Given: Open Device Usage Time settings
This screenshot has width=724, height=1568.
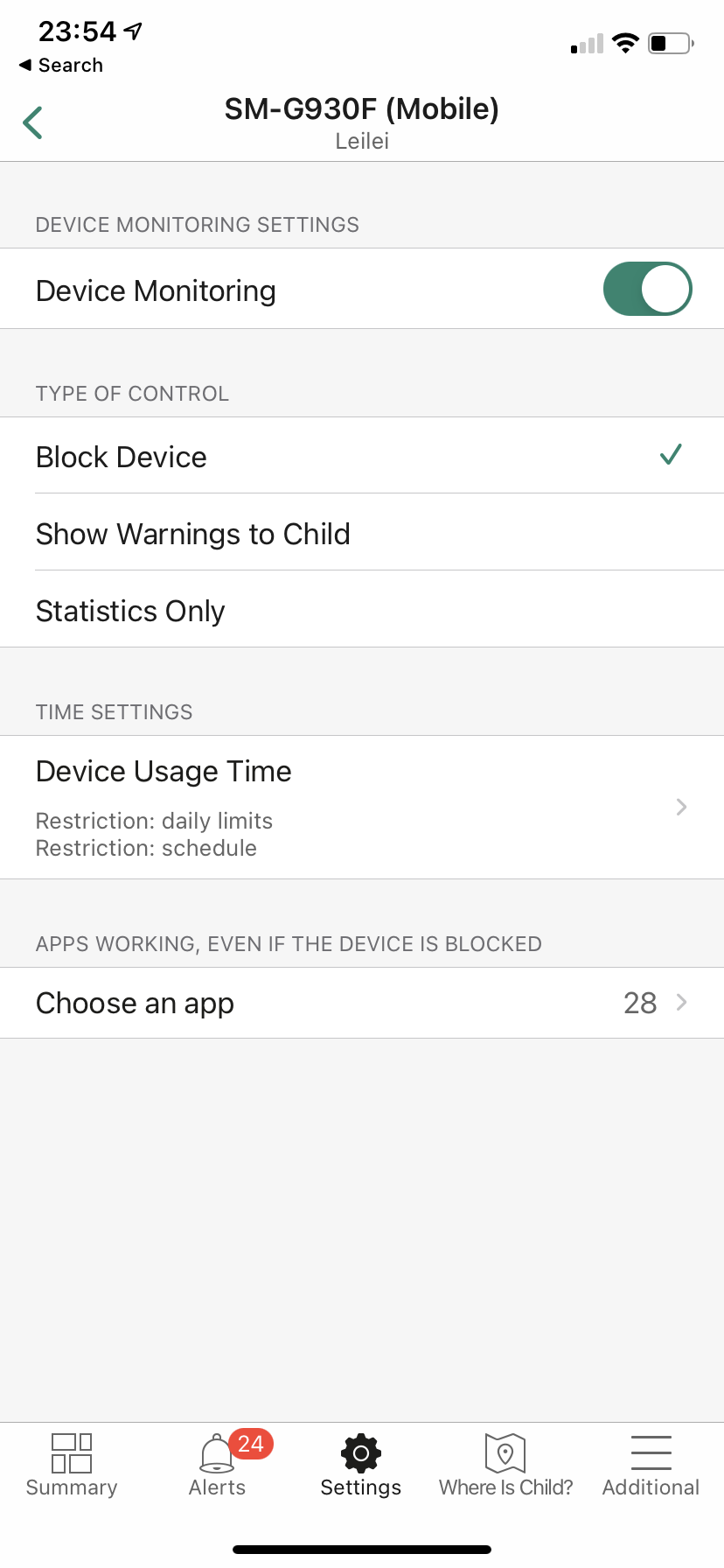Looking at the screenshot, I should (x=362, y=808).
